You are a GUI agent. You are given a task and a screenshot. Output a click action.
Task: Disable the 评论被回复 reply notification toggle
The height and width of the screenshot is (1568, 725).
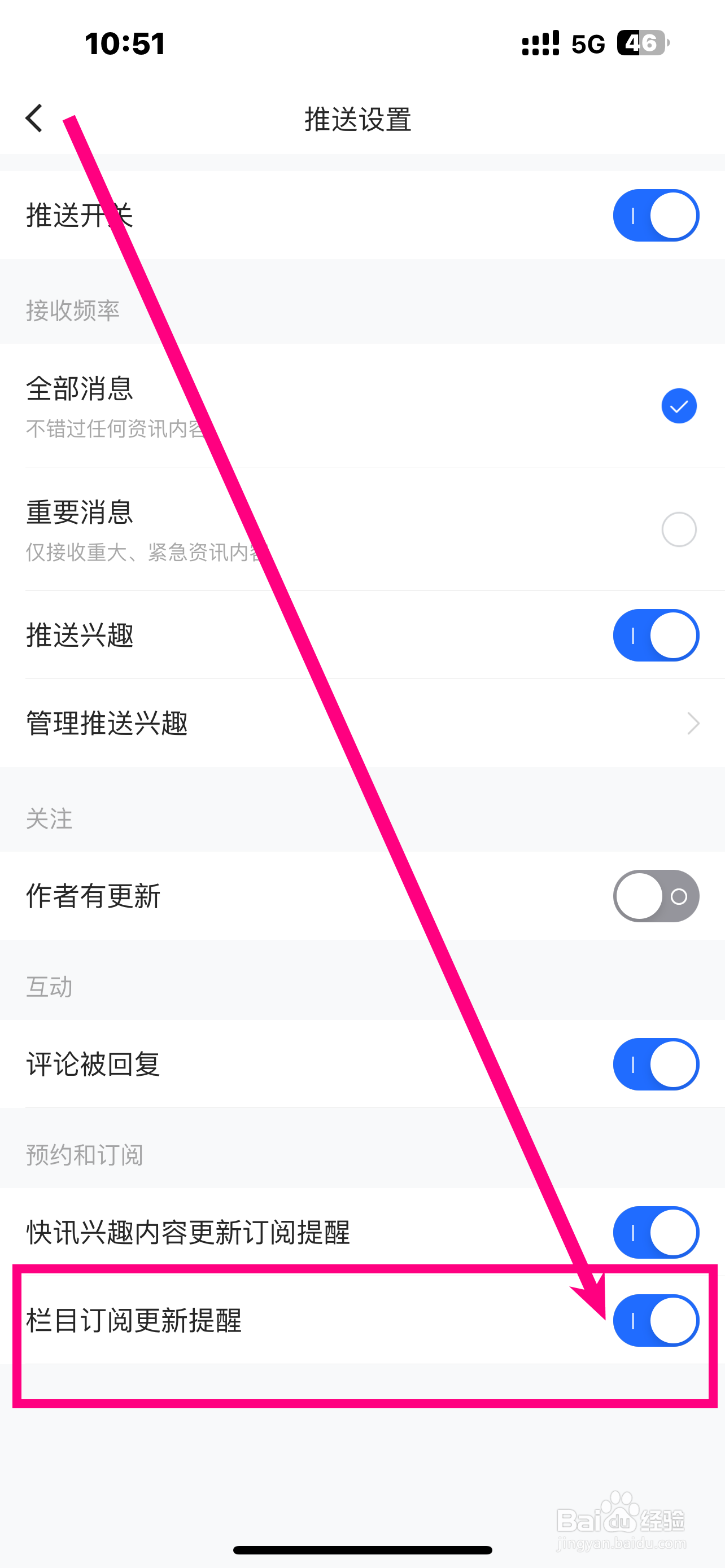pyautogui.click(x=656, y=1064)
